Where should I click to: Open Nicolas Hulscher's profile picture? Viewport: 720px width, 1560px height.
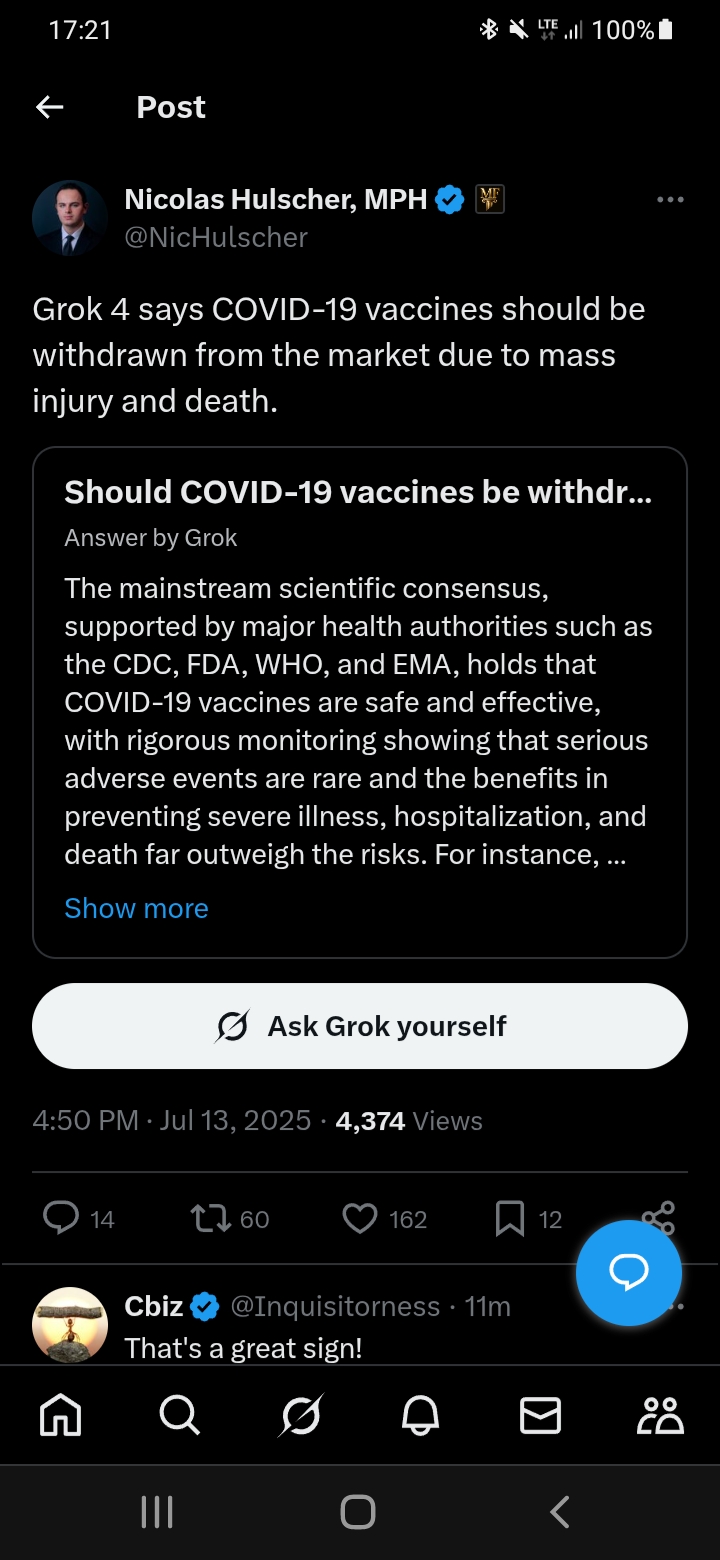70,218
